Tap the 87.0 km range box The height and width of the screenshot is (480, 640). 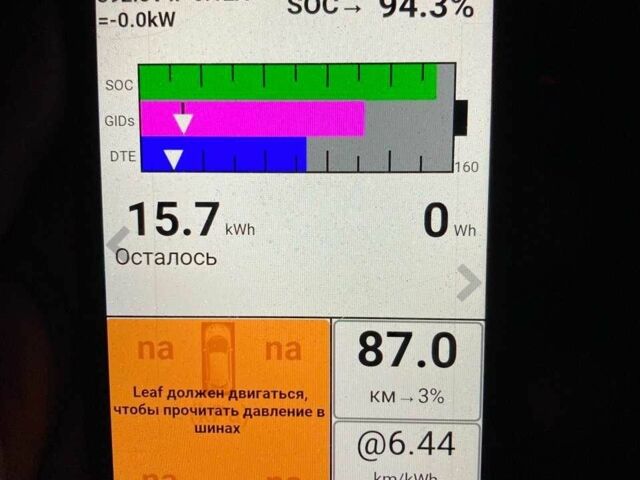(407, 368)
